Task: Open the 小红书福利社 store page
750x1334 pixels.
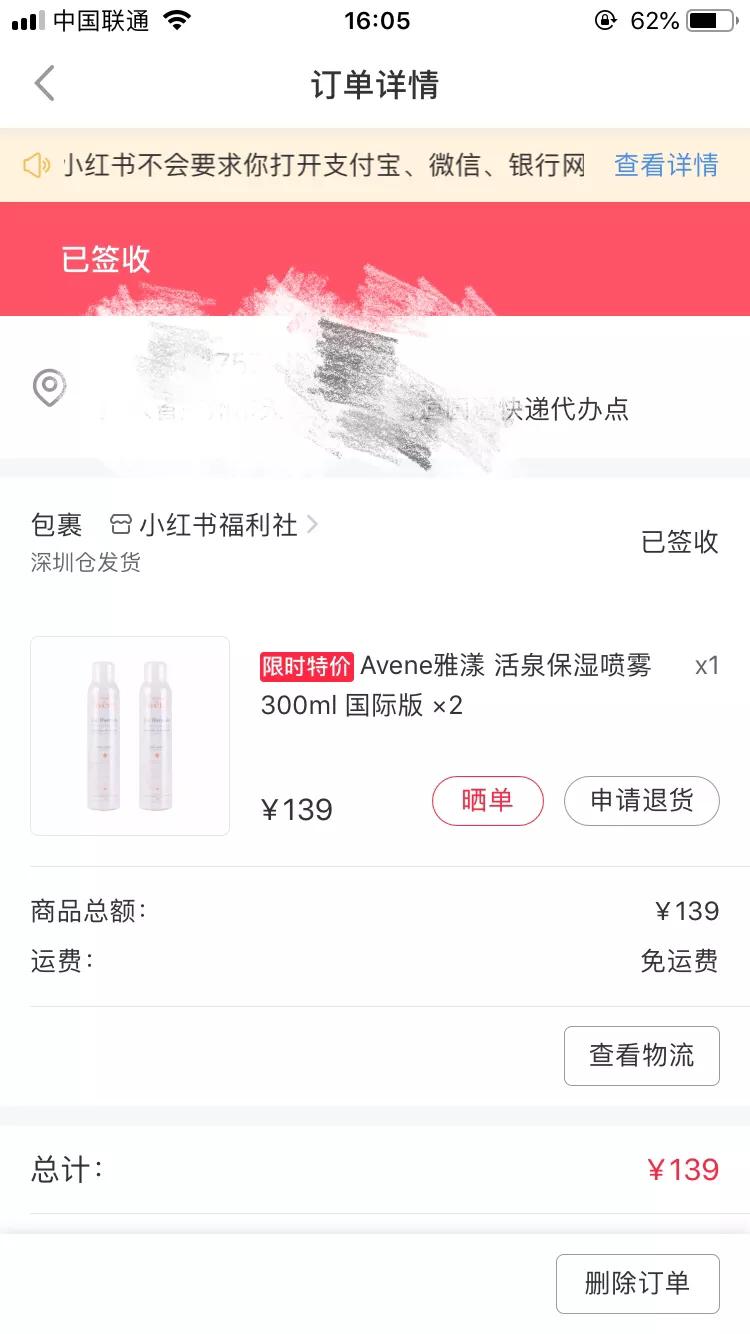Action: point(216,526)
